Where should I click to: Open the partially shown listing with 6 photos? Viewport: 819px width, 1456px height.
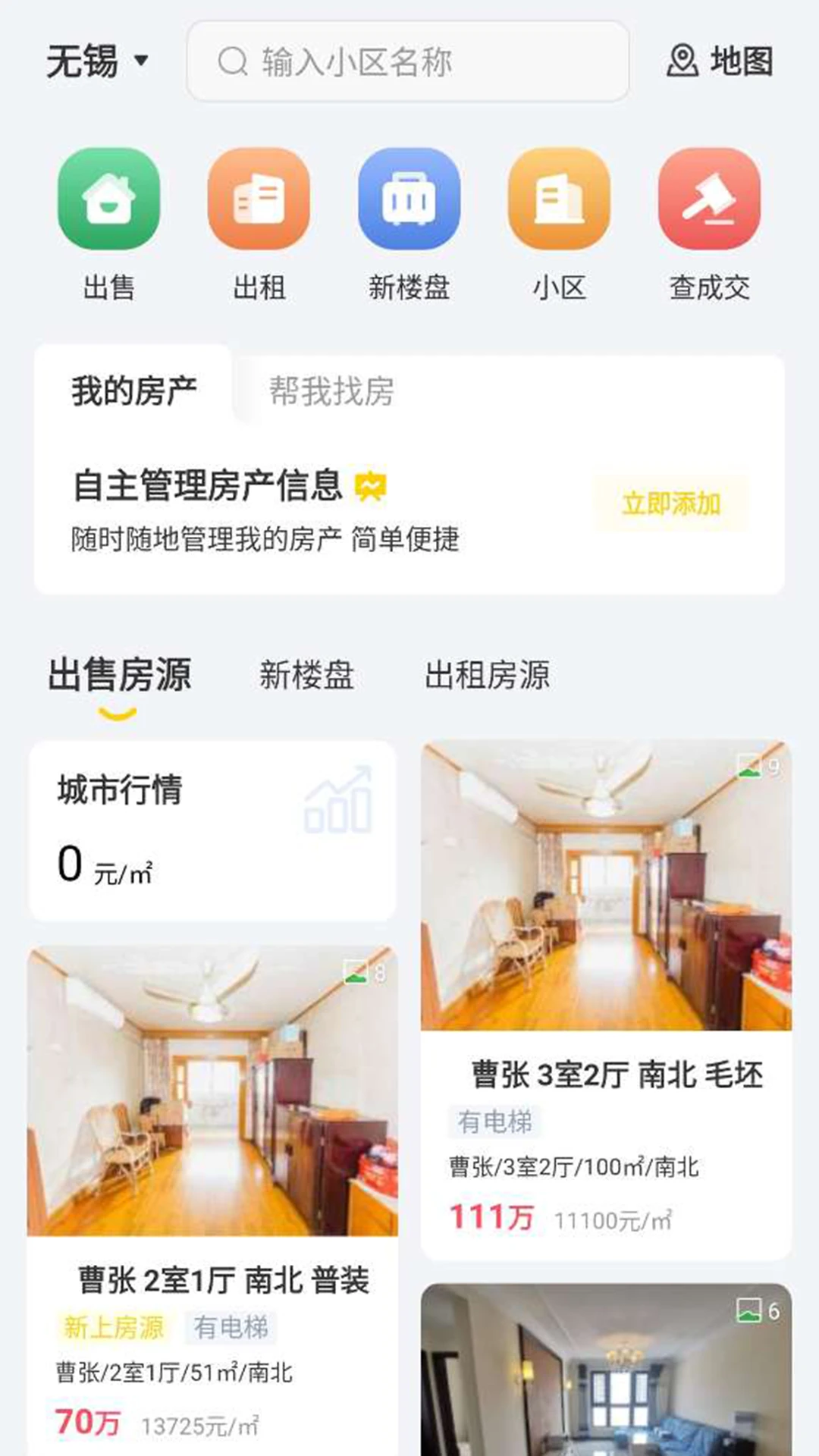606,1373
